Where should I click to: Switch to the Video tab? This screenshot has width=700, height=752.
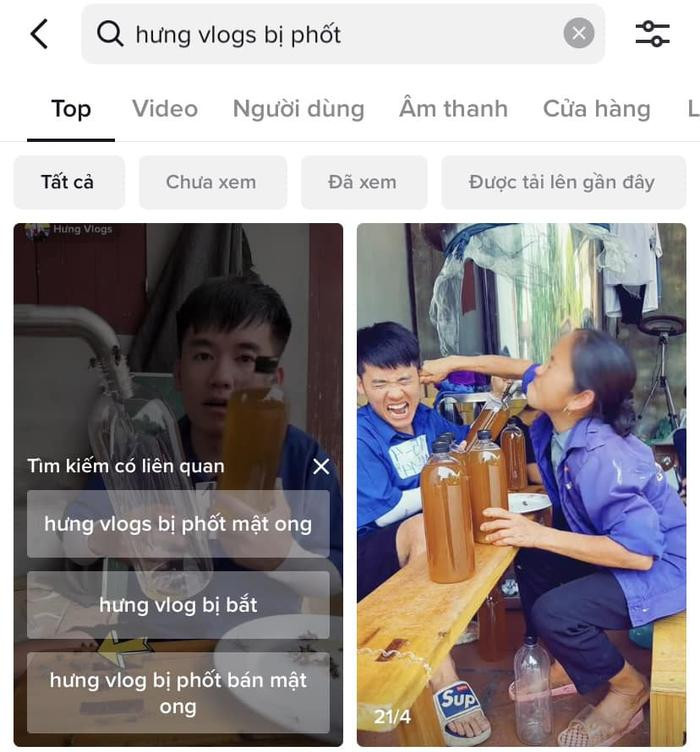coord(165,108)
